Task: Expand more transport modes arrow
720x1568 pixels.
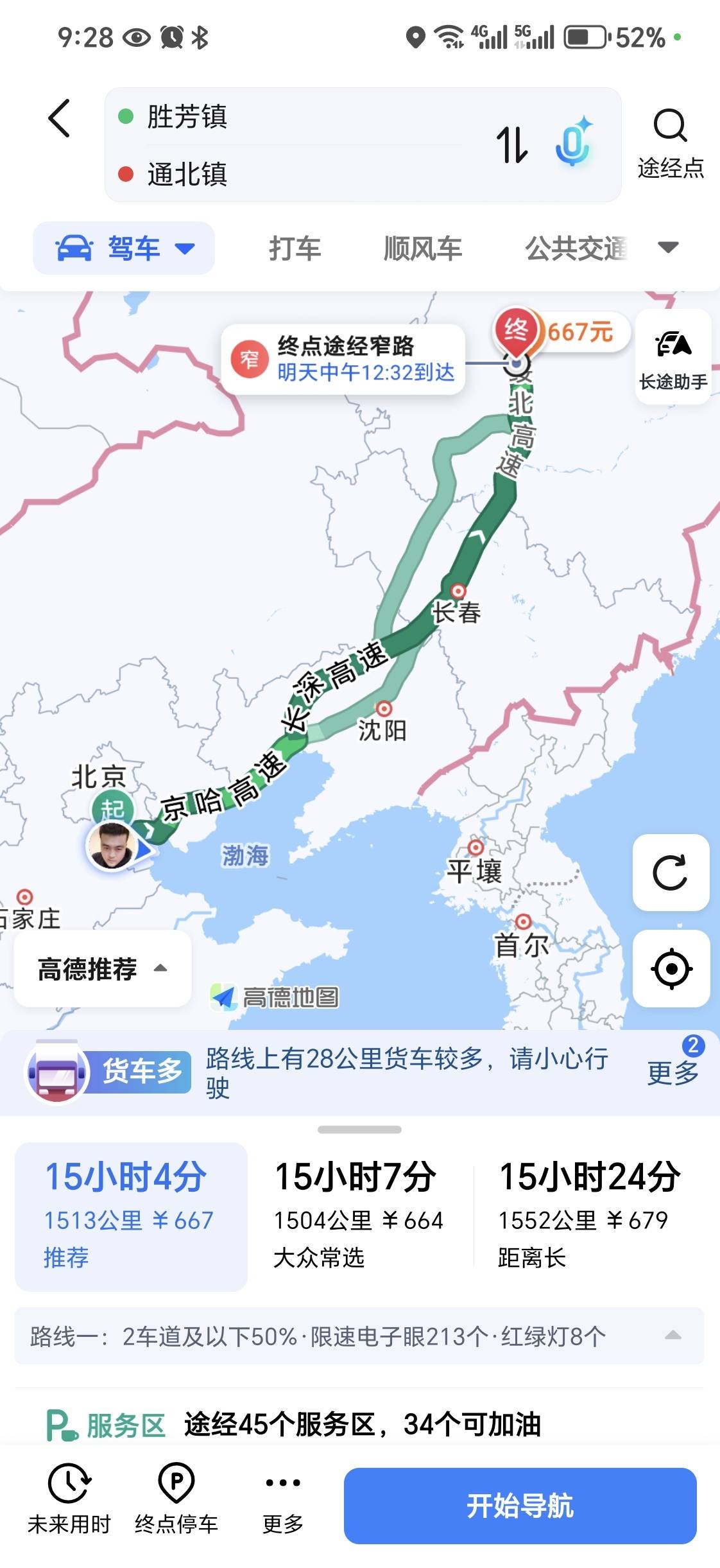Action: click(x=669, y=247)
